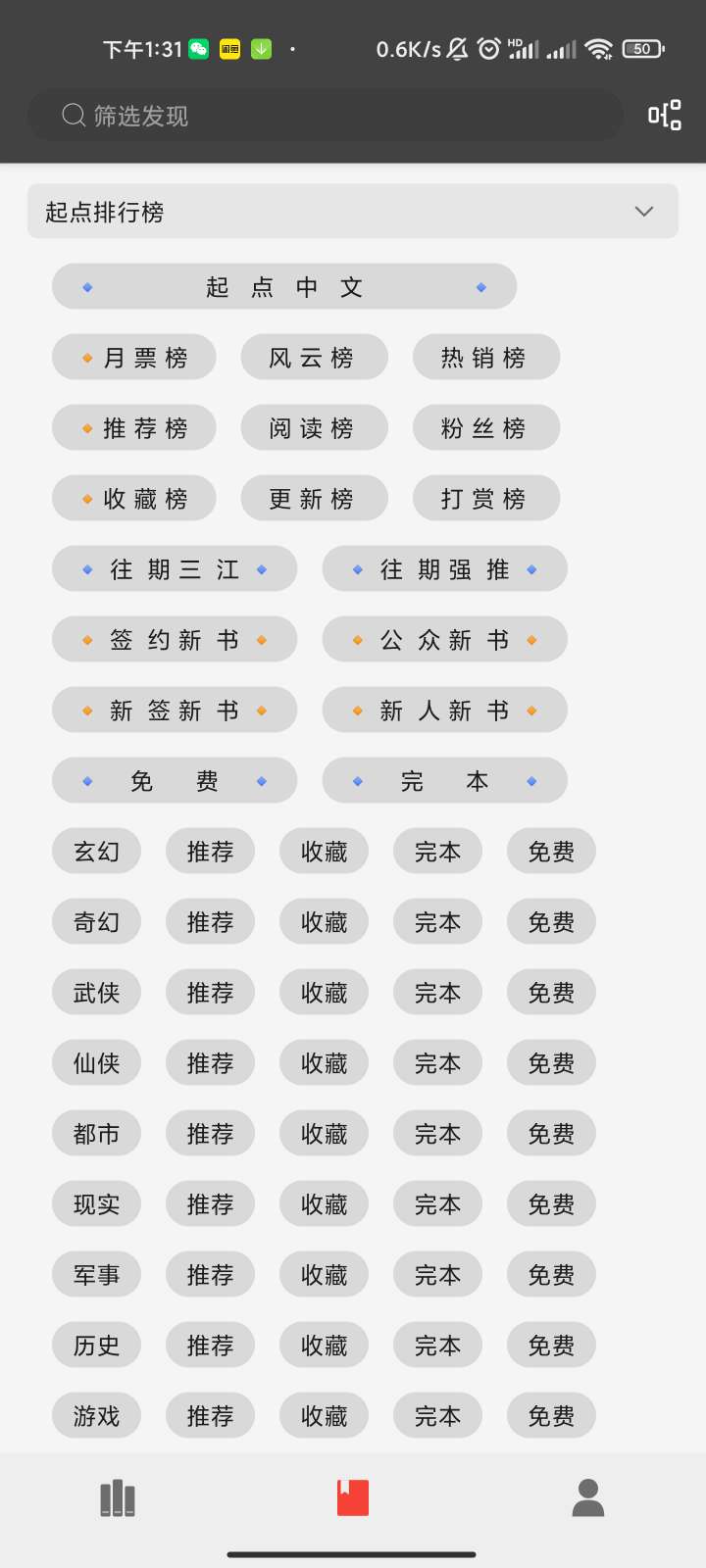Click the 月票榜 ranking button

(133, 357)
